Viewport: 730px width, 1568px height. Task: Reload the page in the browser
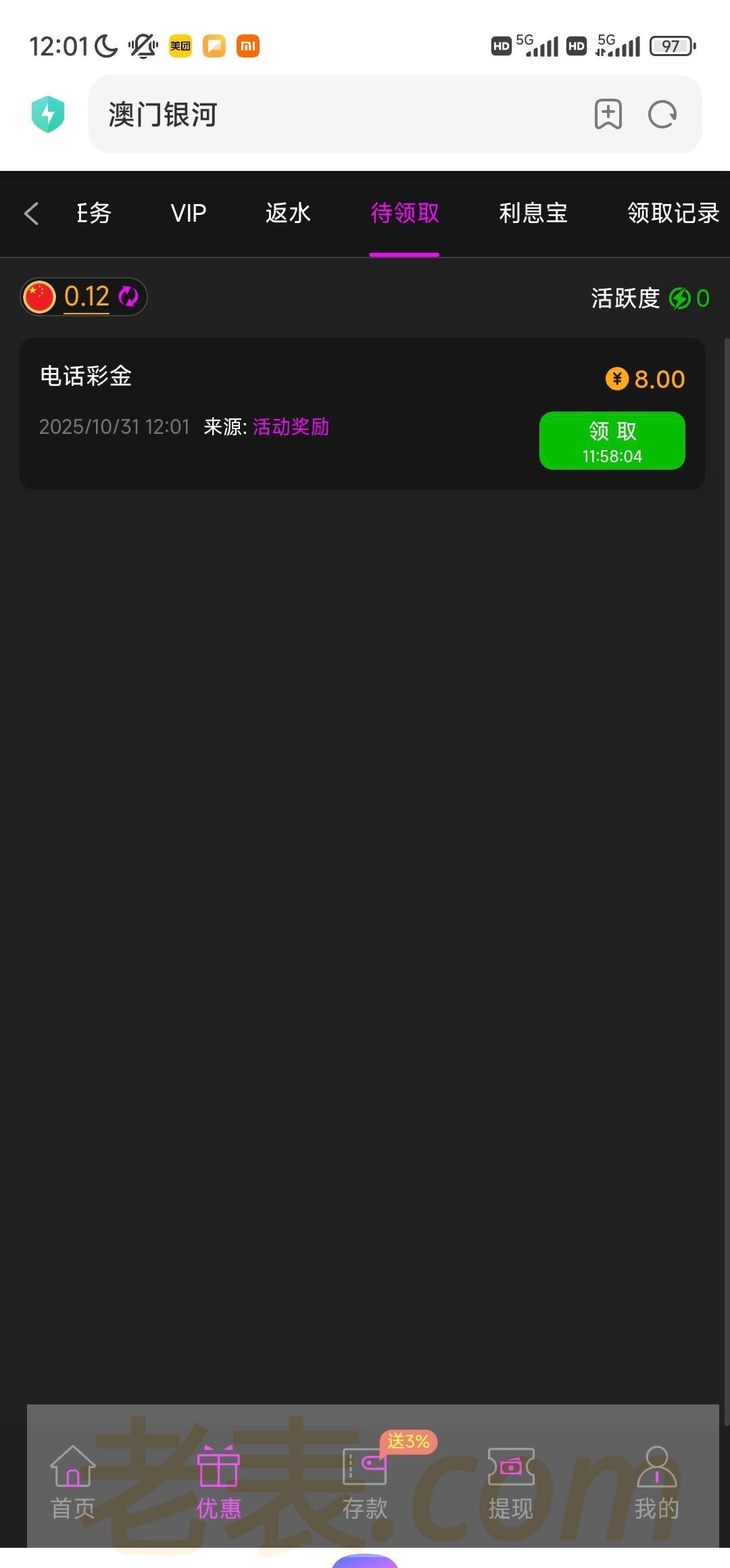[x=662, y=114]
